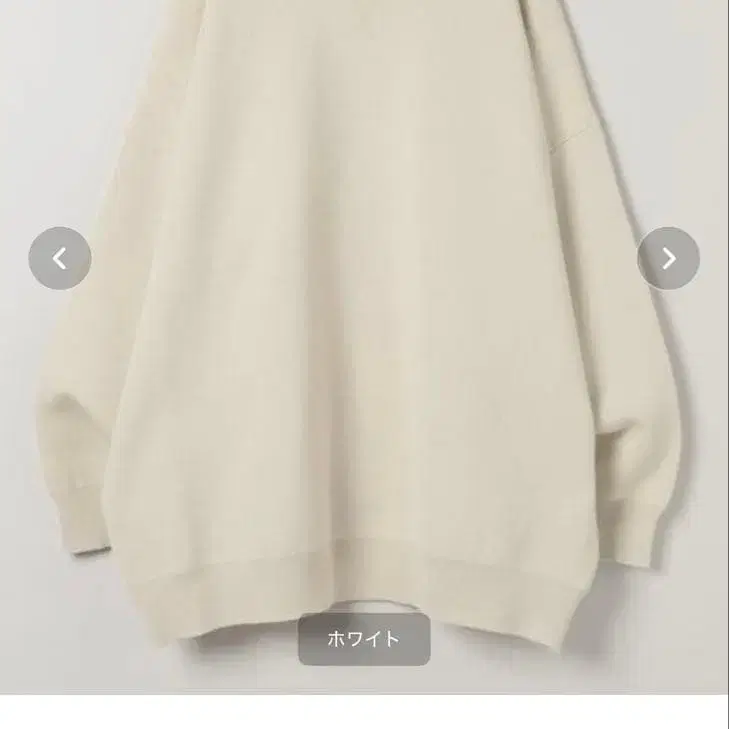729x729 pixels.
Task: Open the white sweater photo full view
Action: click(x=364, y=330)
